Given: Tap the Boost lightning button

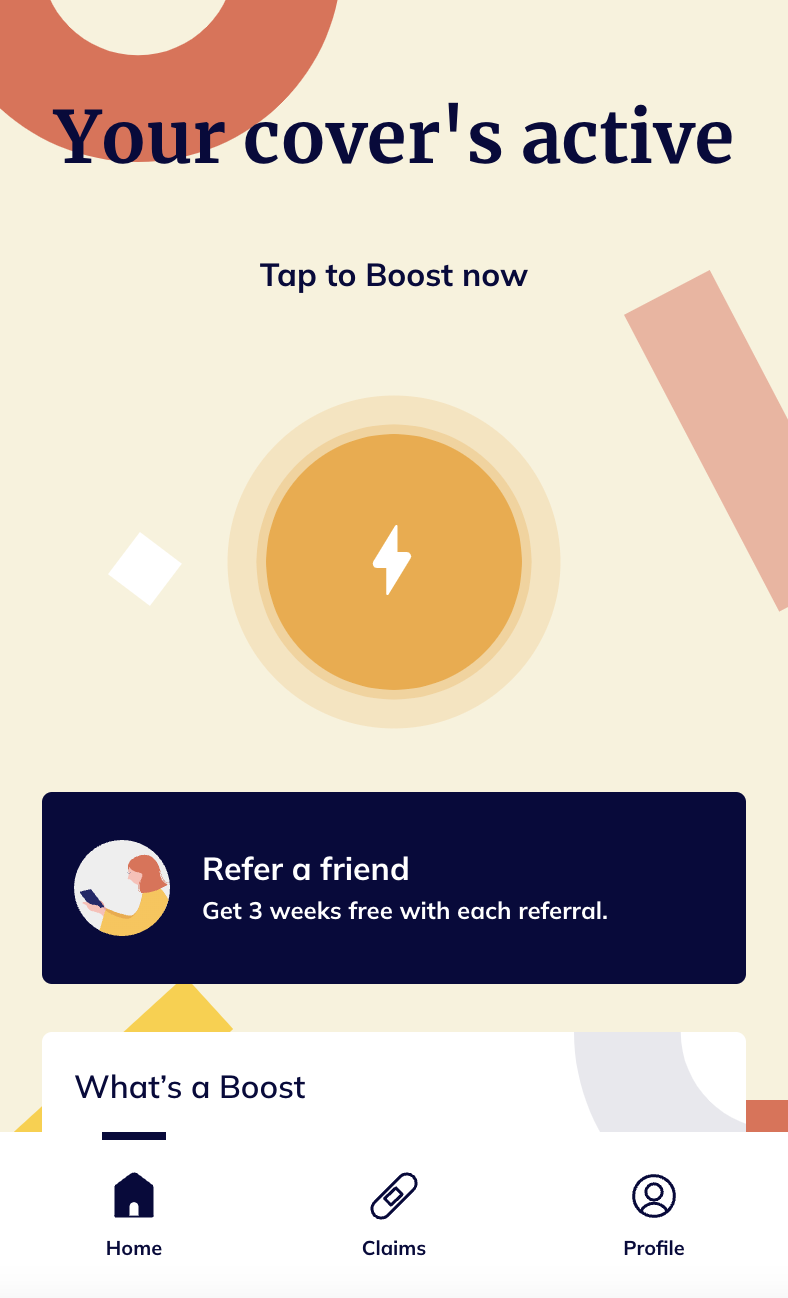Looking at the screenshot, I should 393,561.
